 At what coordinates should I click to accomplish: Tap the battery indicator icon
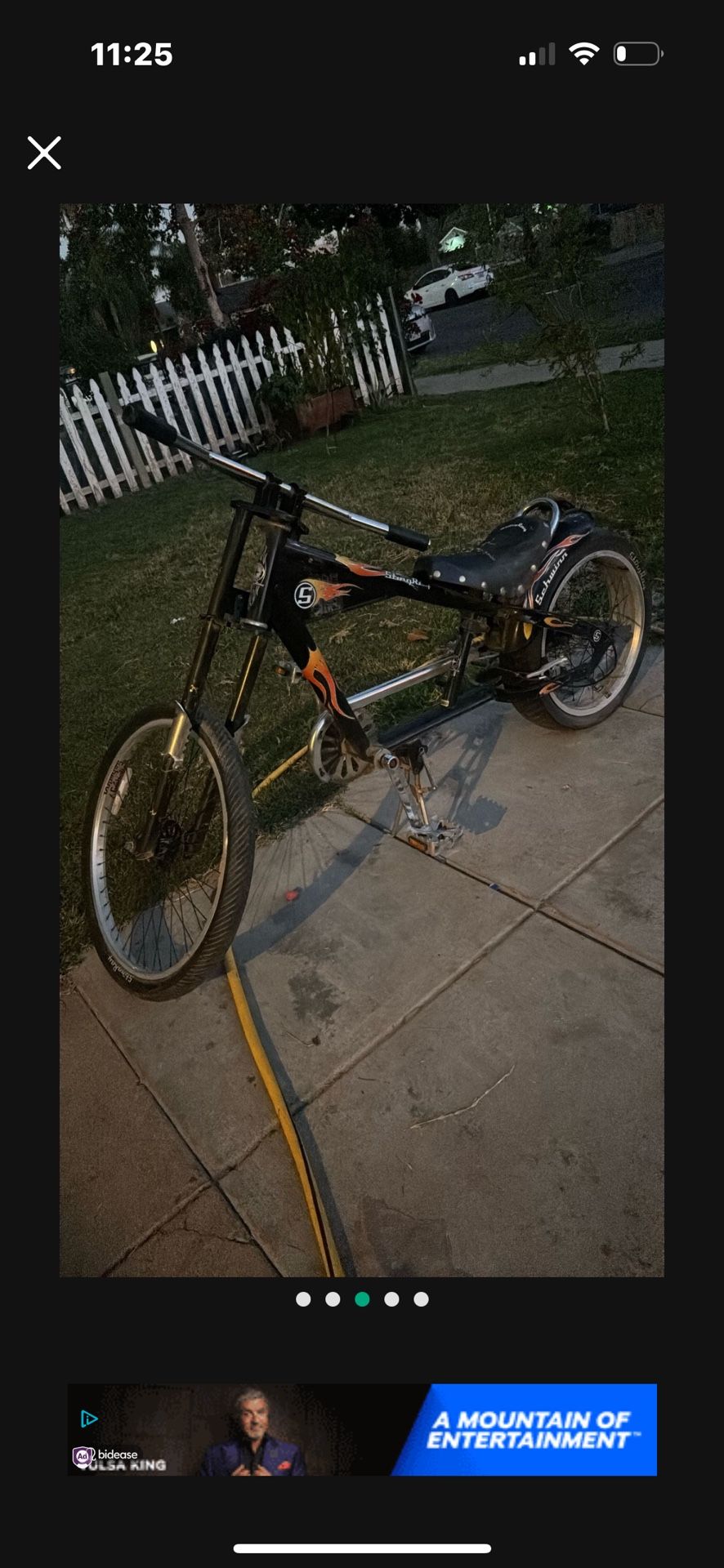(x=637, y=52)
